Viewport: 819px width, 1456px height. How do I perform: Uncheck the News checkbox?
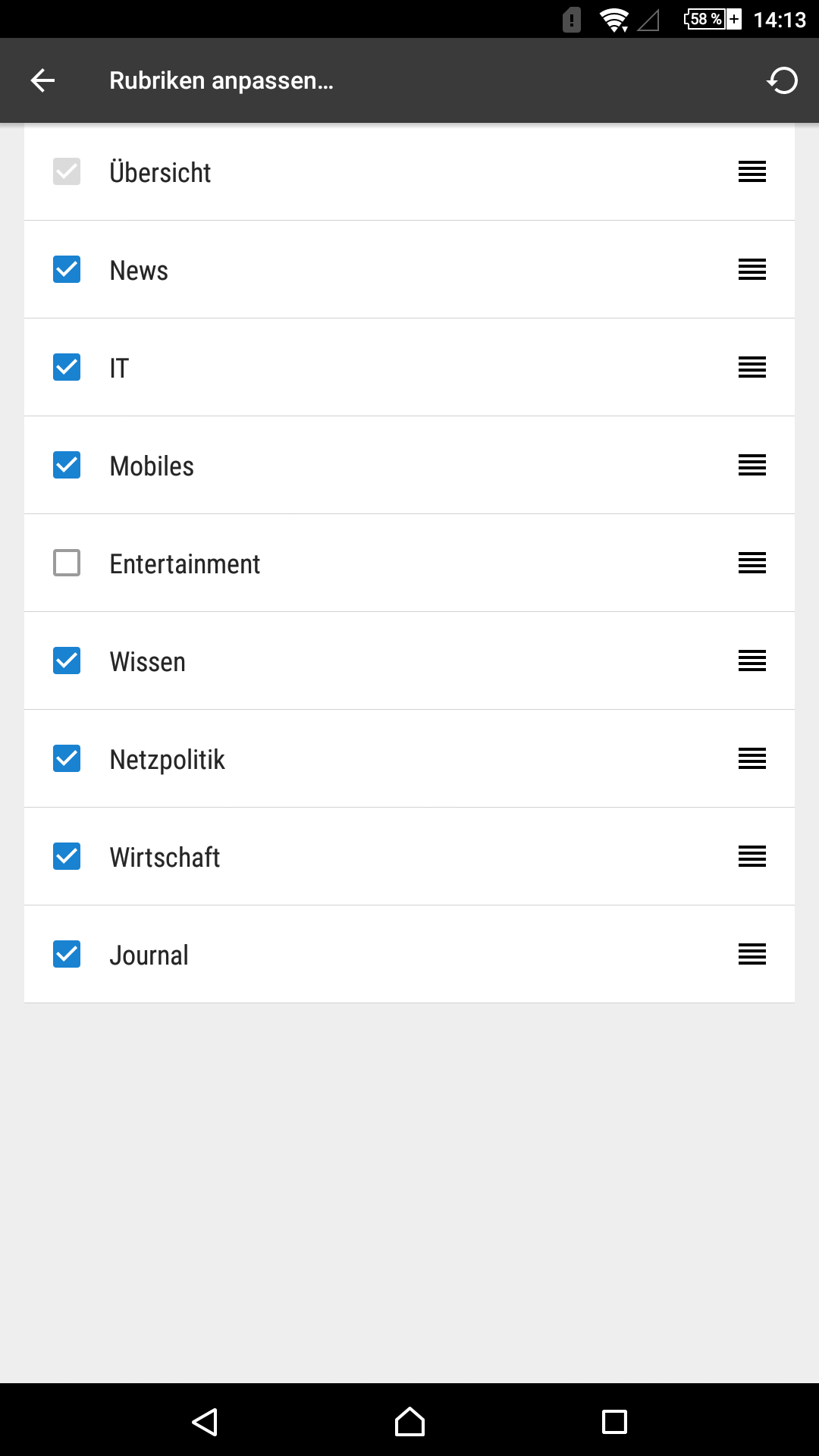click(67, 269)
